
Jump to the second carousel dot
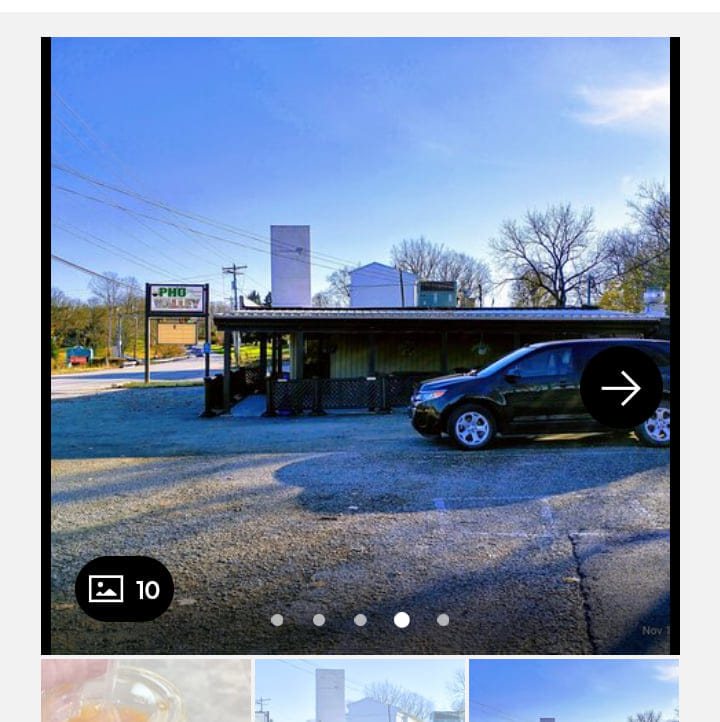tap(319, 620)
